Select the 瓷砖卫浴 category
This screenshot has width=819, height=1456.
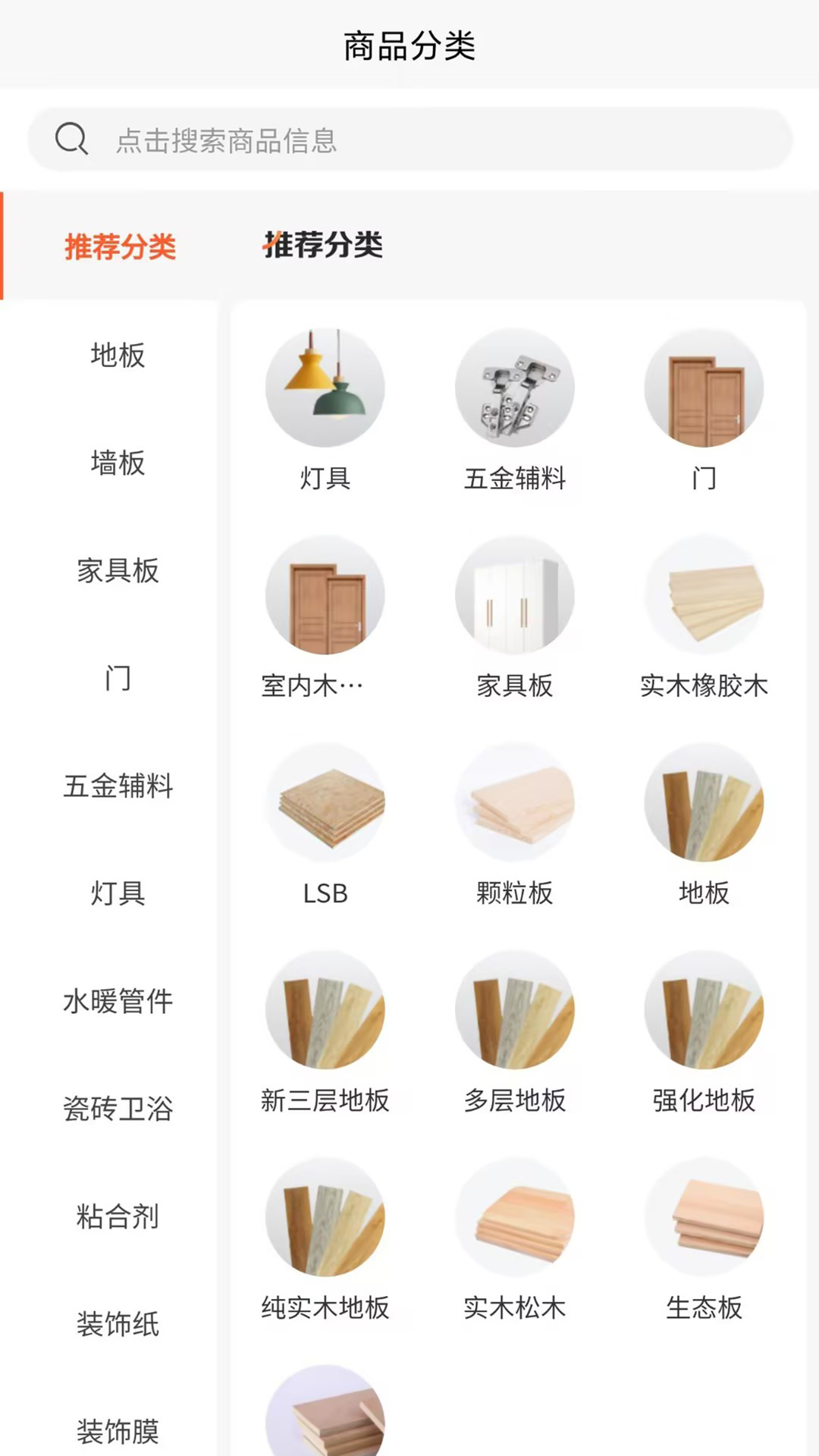pos(118,1109)
